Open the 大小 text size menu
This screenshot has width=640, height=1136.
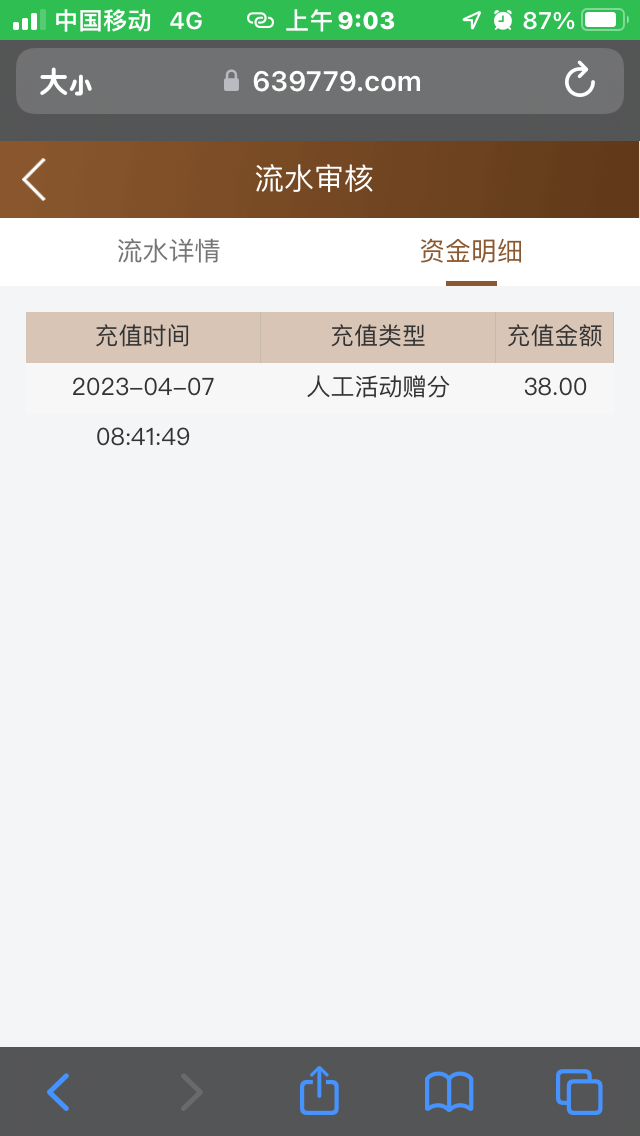point(65,82)
